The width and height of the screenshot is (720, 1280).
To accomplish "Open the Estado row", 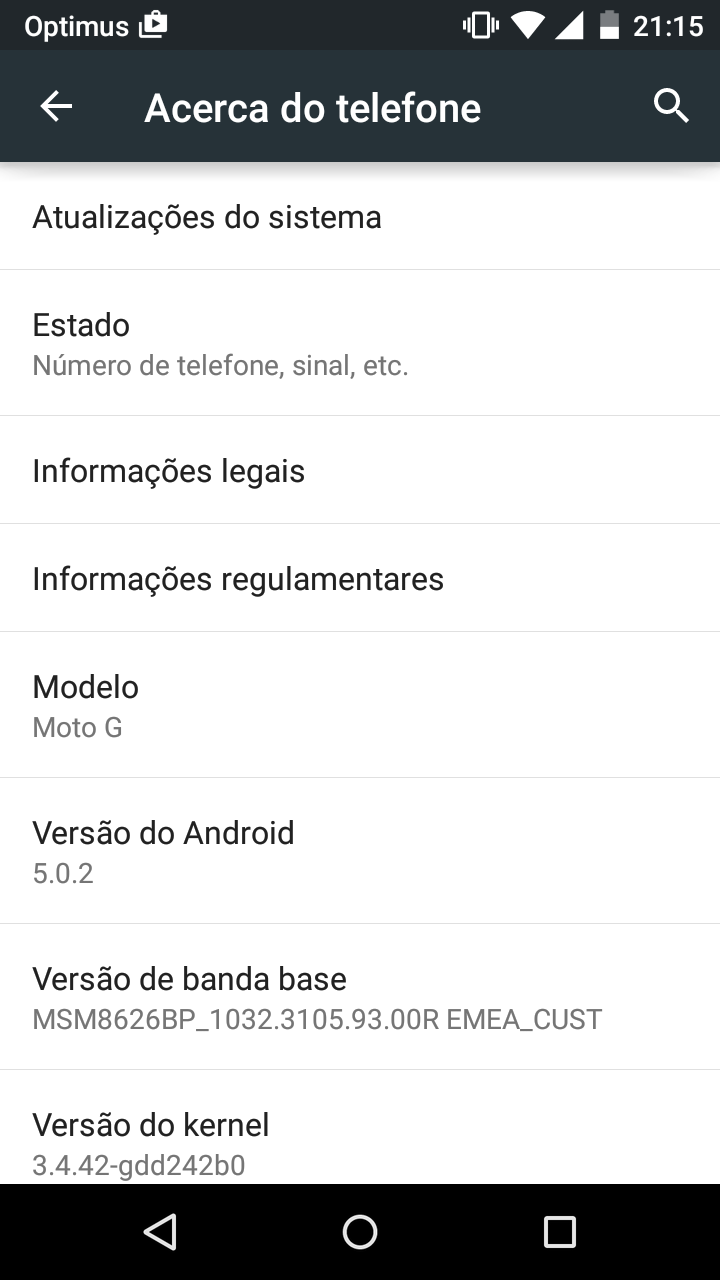I will [360, 343].
